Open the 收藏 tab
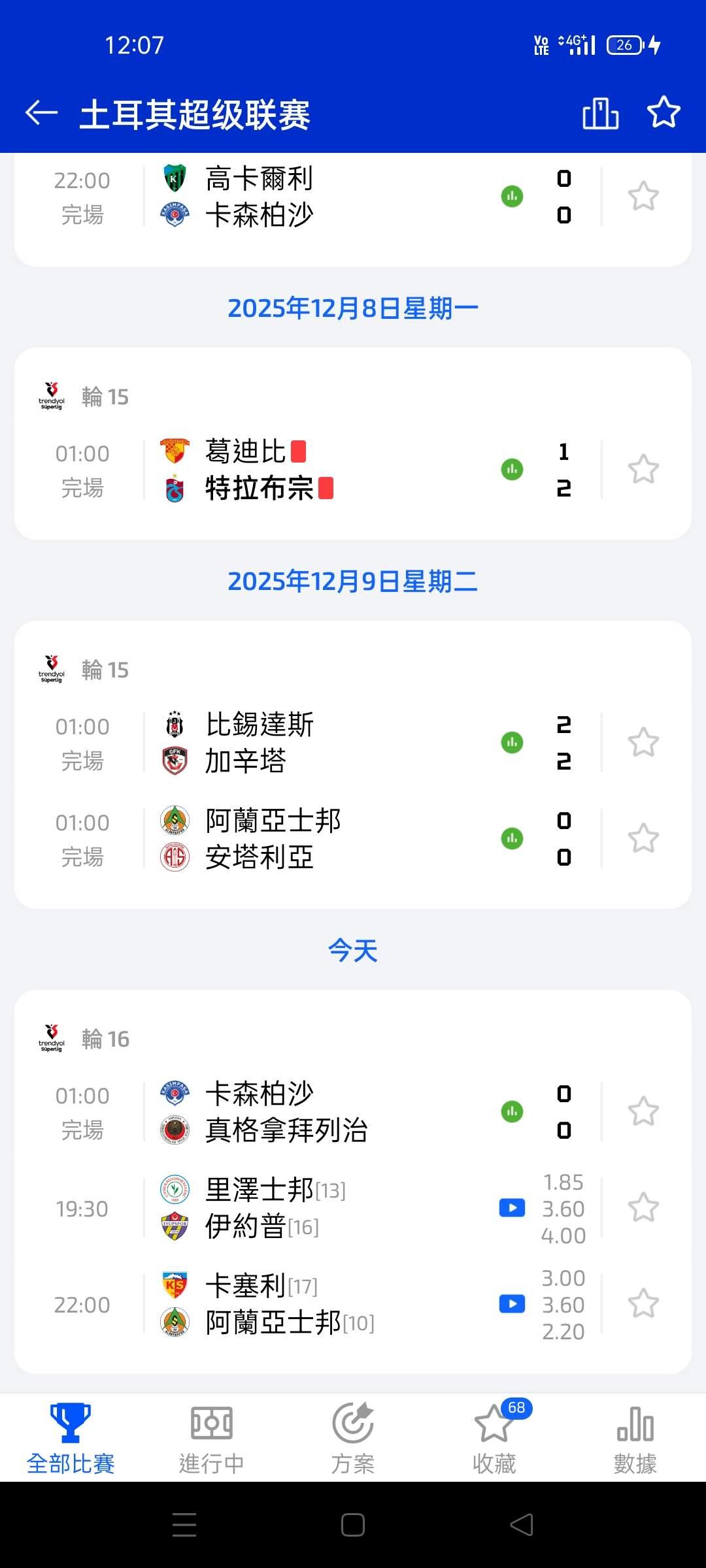706x1568 pixels. point(494,1439)
